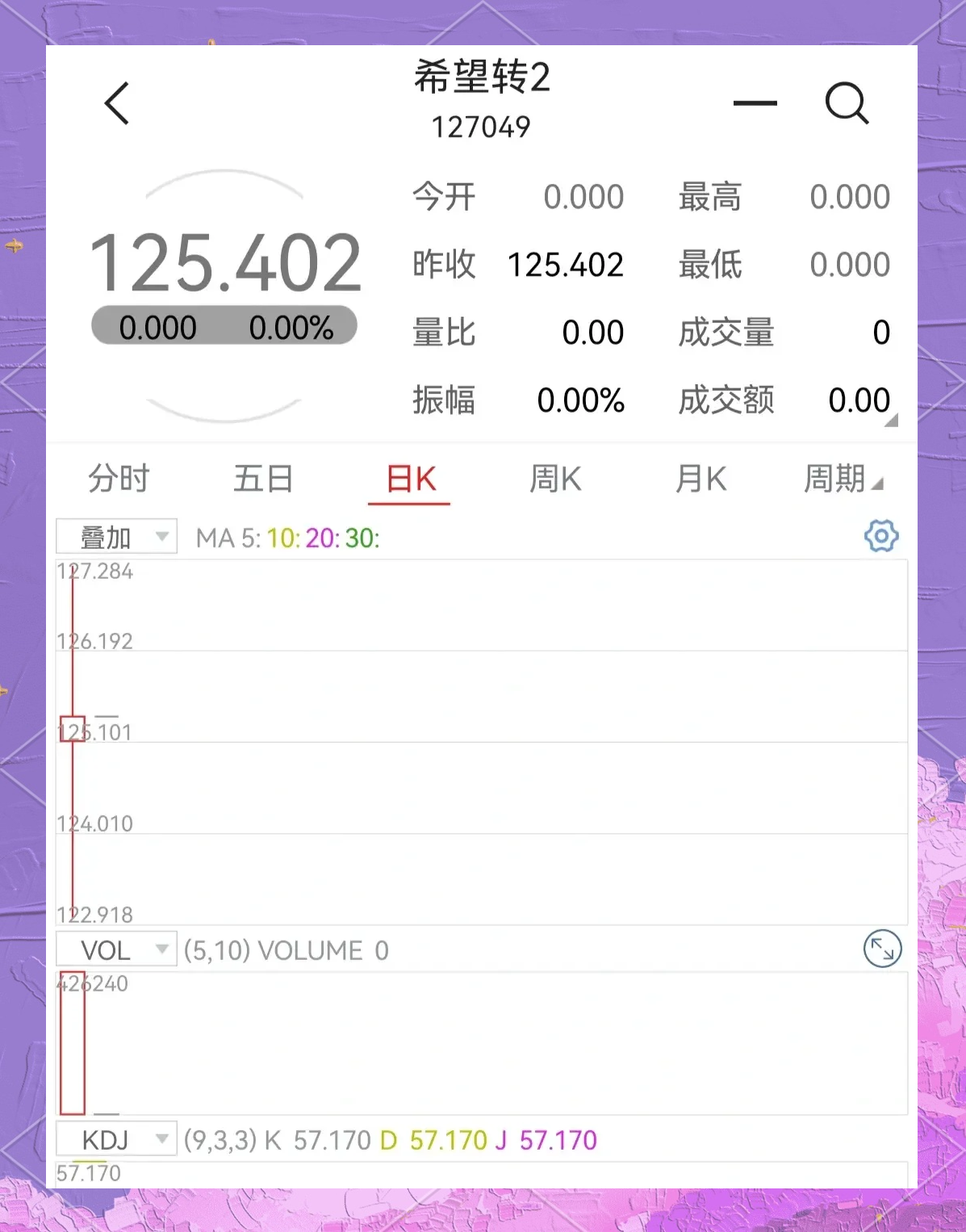Switch to the 周K weekly chart tab
Screen dimensions: 966x1232
(554, 478)
